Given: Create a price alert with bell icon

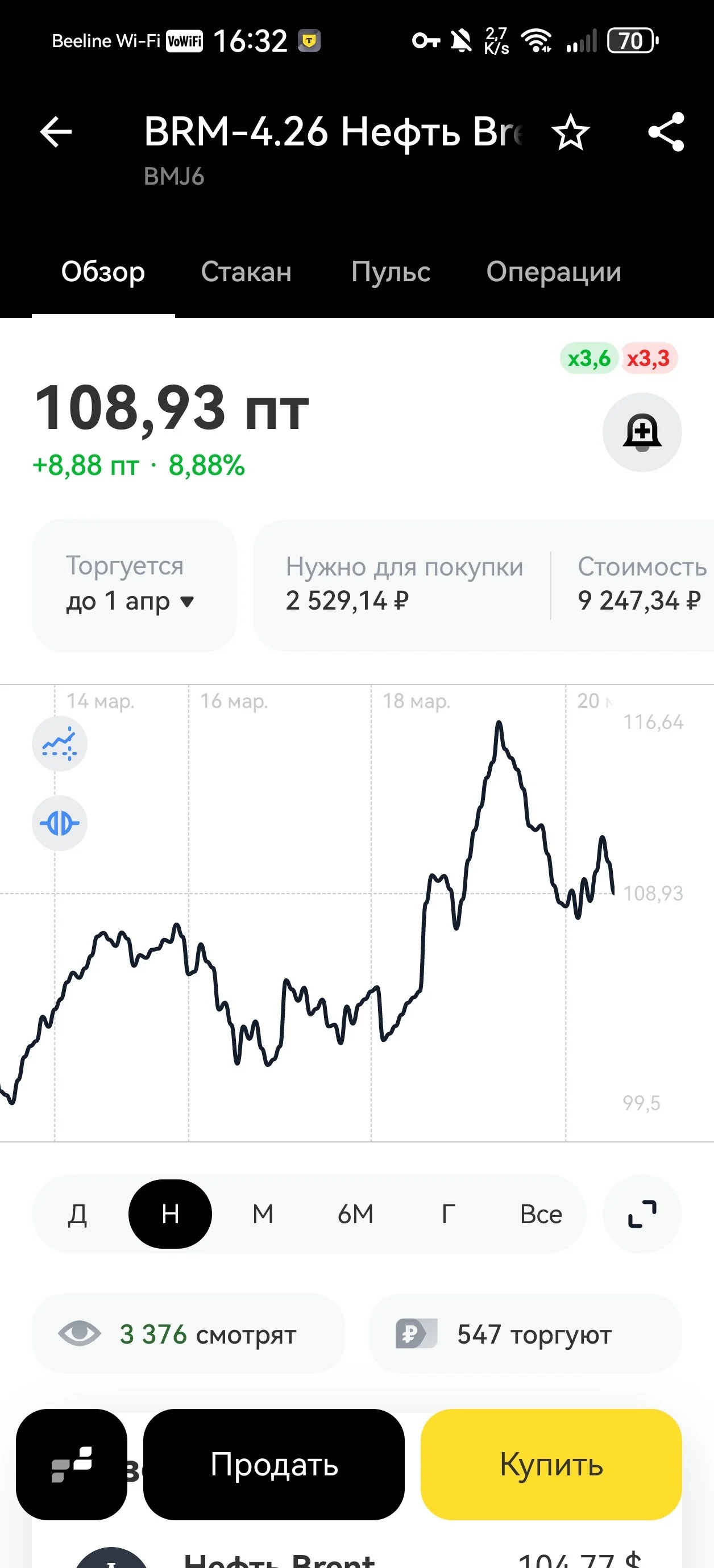Looking at the screenshot, I should (x=642, y=432).
